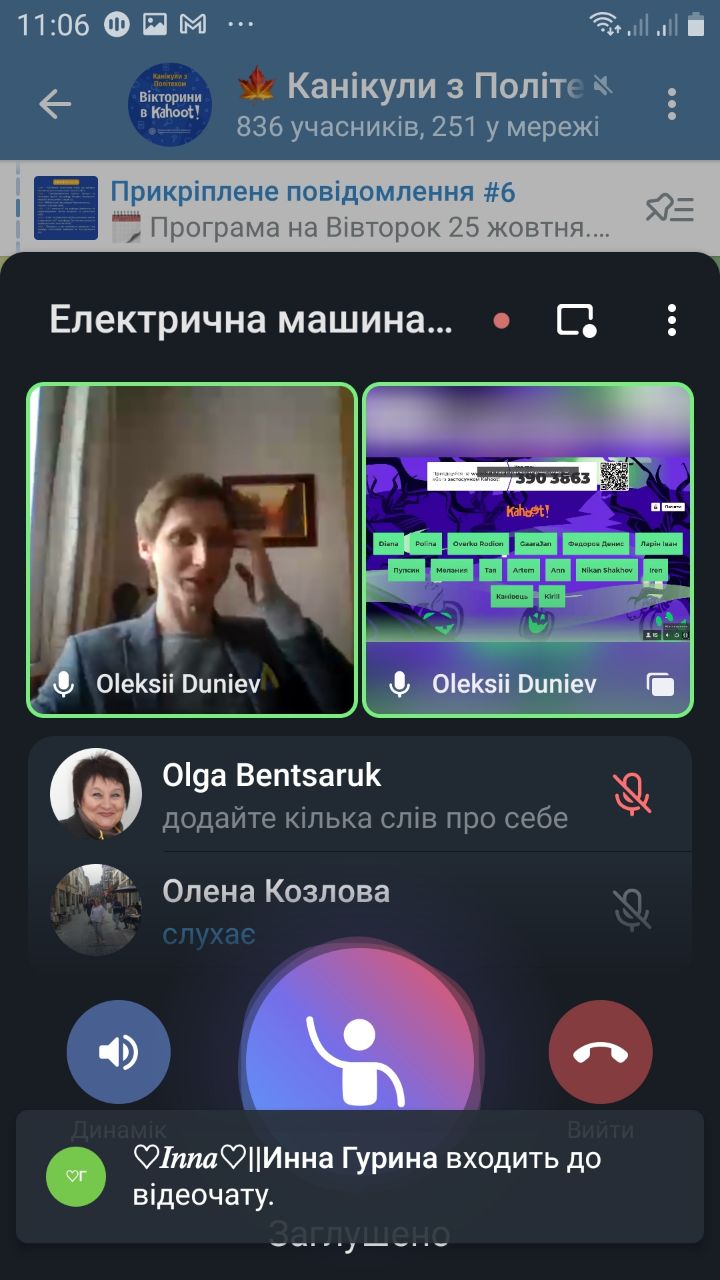Go back from the group chat
This screenshot has width=720, height=1280.
click(x=55, y=104)
